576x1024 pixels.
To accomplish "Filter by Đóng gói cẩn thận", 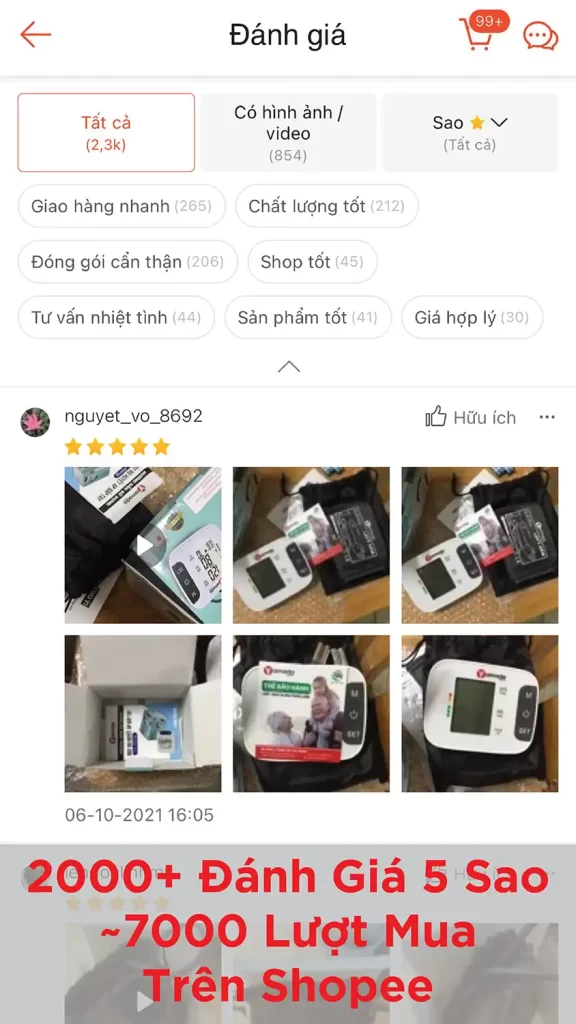I will (x=127, y=262).
